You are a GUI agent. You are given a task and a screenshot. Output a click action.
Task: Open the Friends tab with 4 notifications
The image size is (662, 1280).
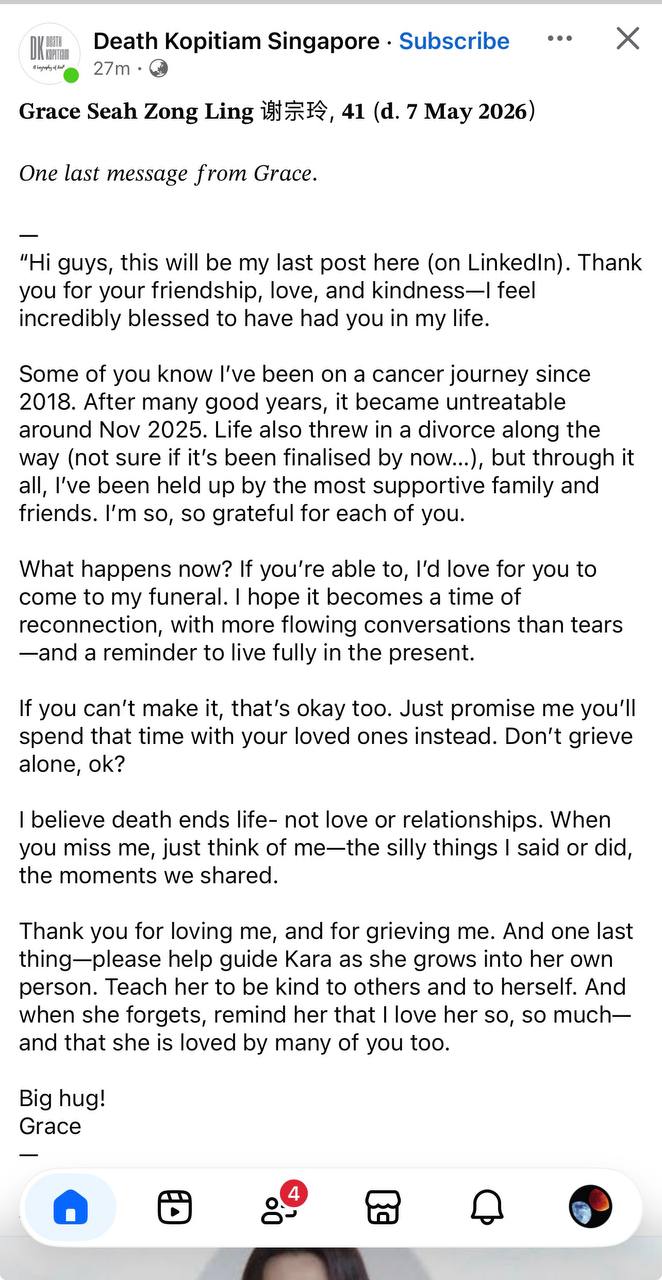tap(280, 1206)
